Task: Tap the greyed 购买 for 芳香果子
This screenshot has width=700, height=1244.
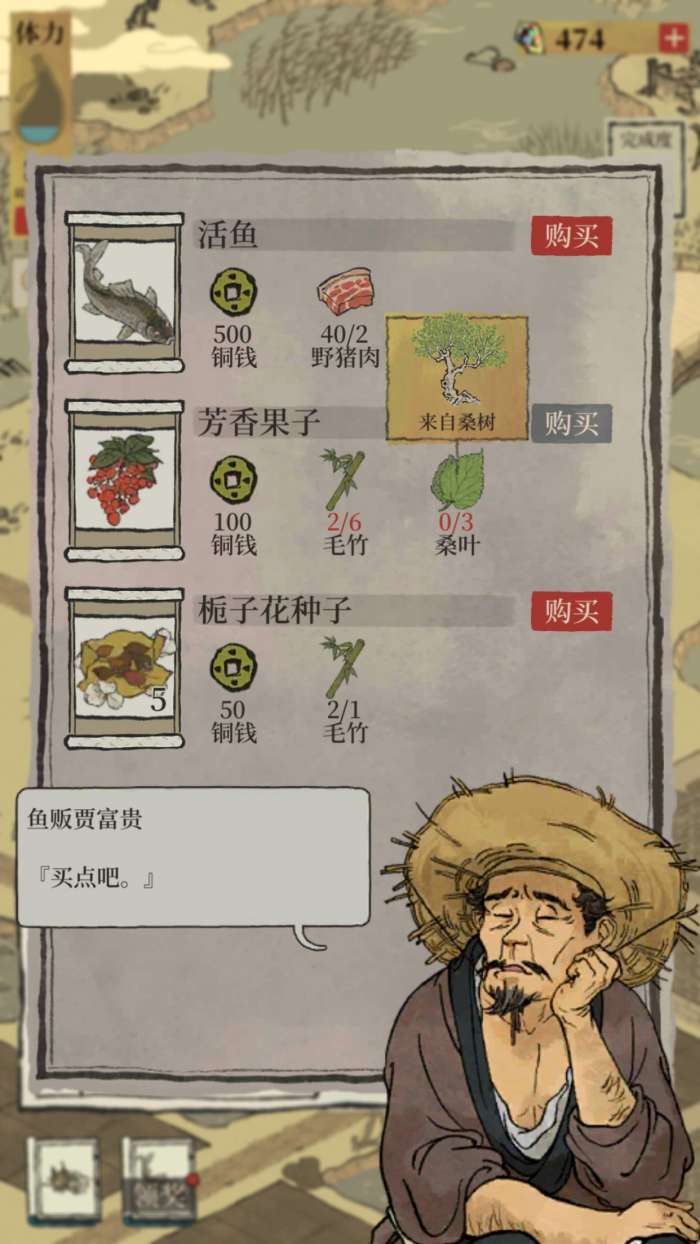Action: click(x=571, y=424)
